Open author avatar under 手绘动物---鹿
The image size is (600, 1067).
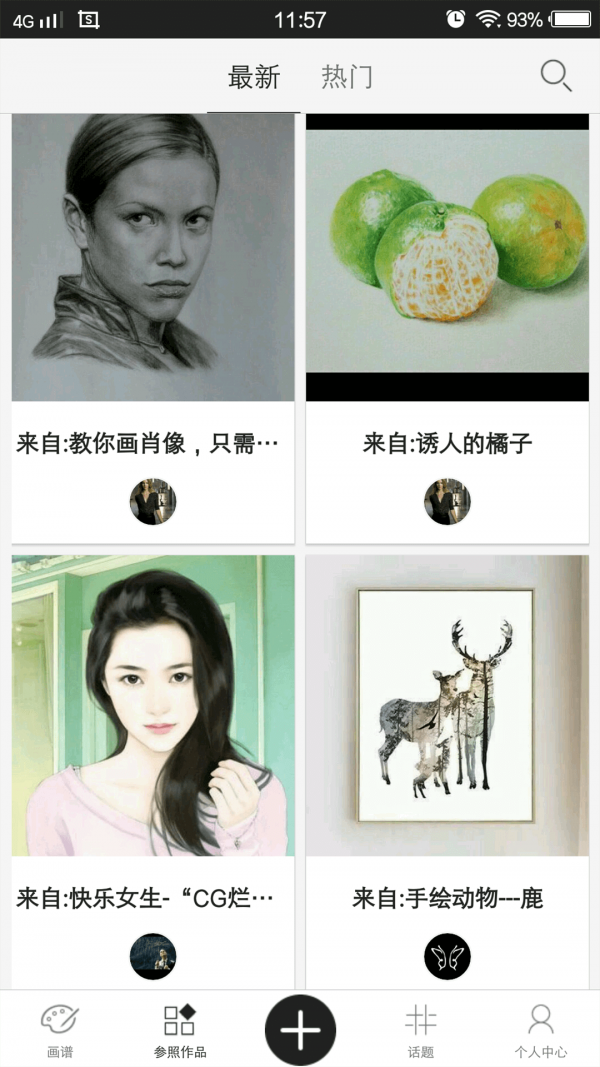click(x=447, y=956)
